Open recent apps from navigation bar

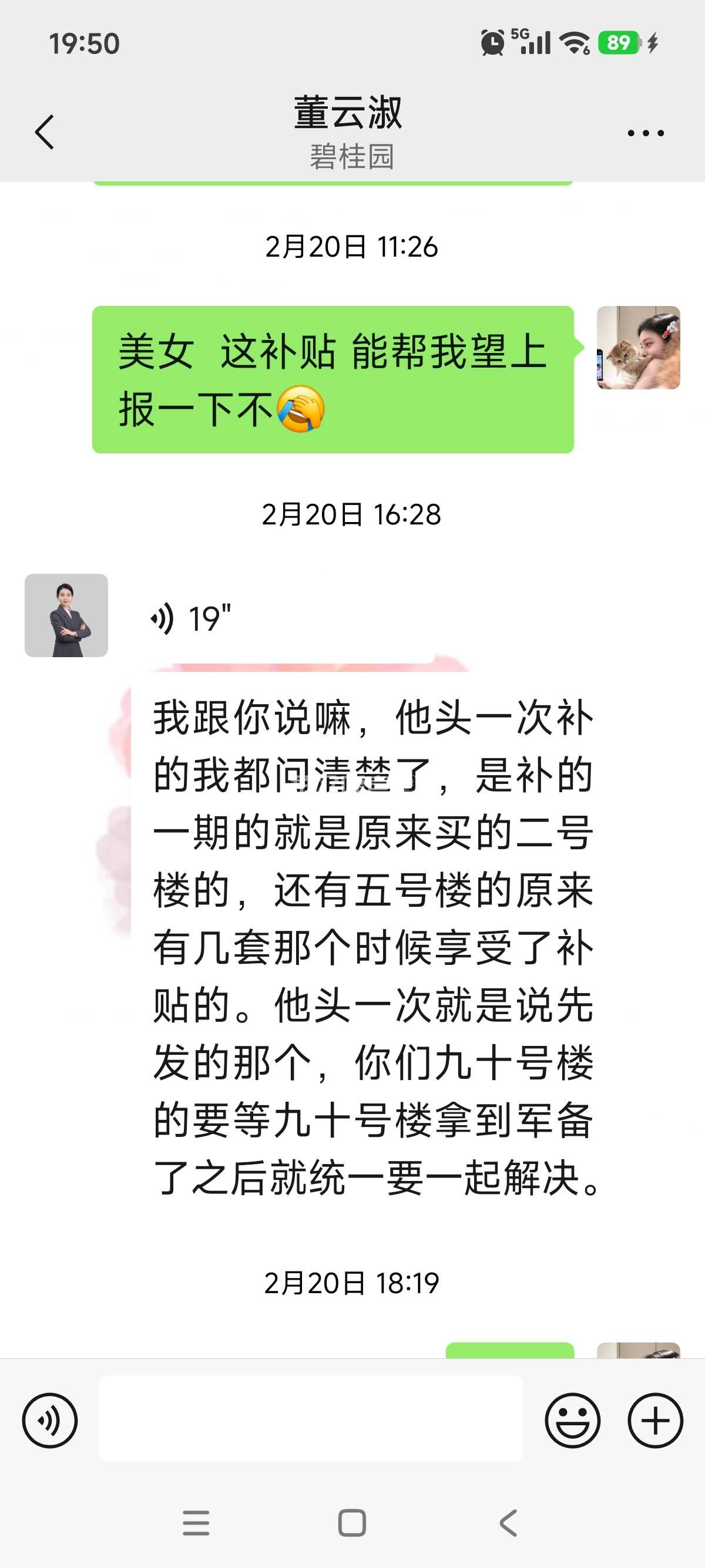click(196, 1523)
